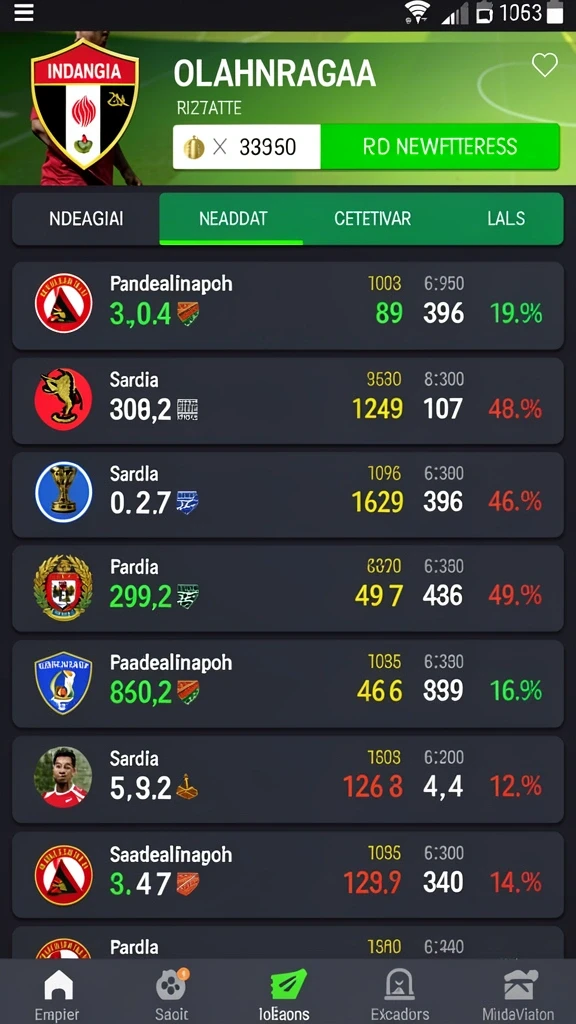
Task: Open the Sardia row showing 48.%
Action: pyautogui.click(x=288, y=400)
